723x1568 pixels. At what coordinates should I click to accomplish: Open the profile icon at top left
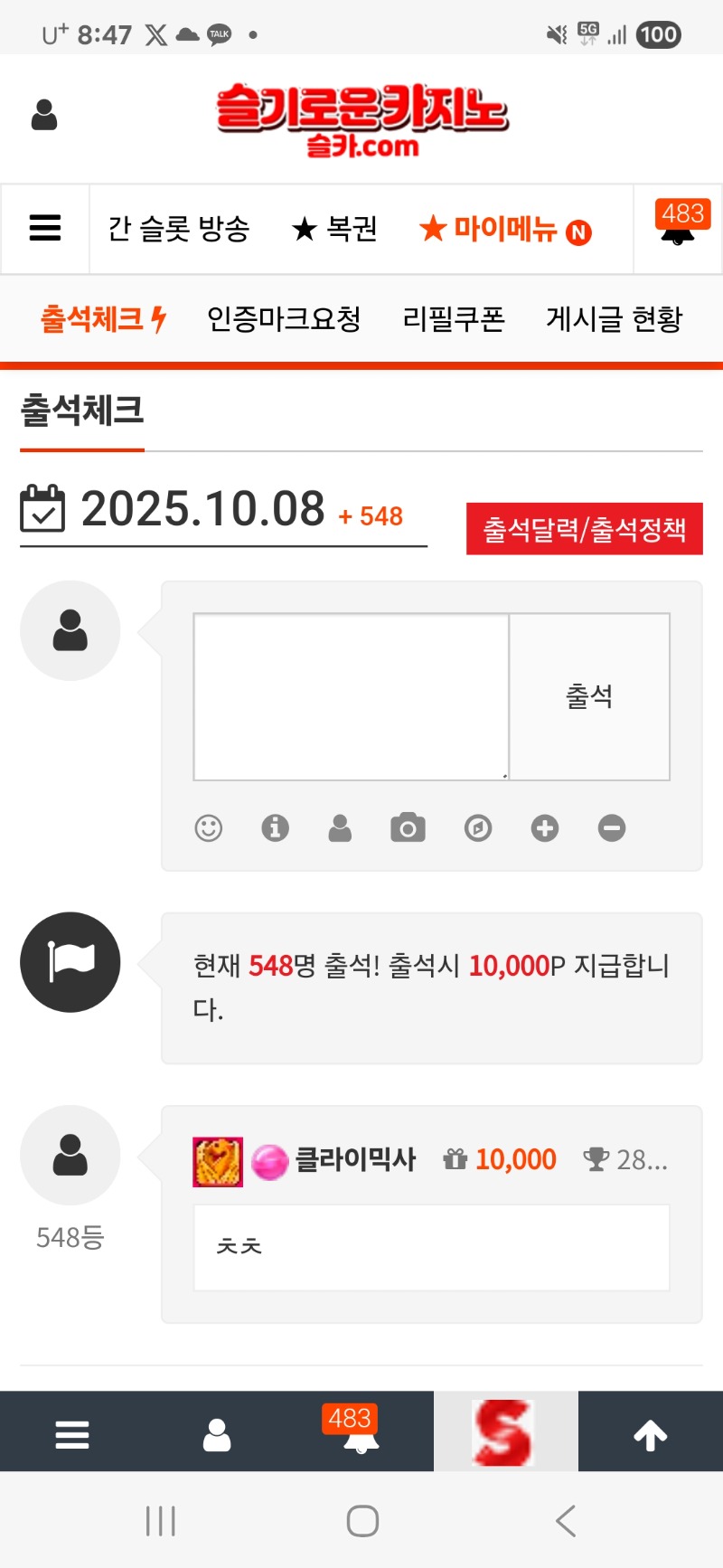click(44, 116)
